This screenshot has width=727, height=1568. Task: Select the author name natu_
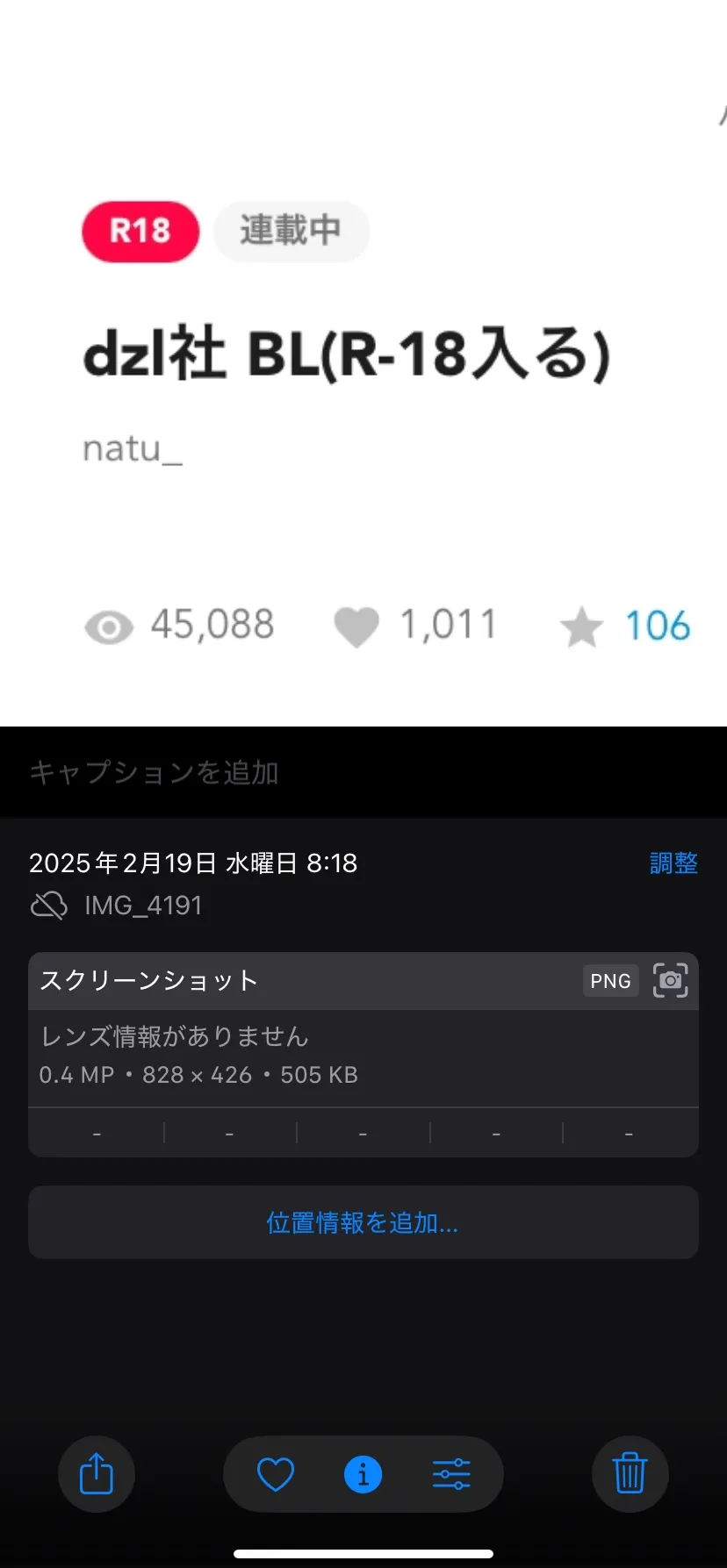pos(132,447)
